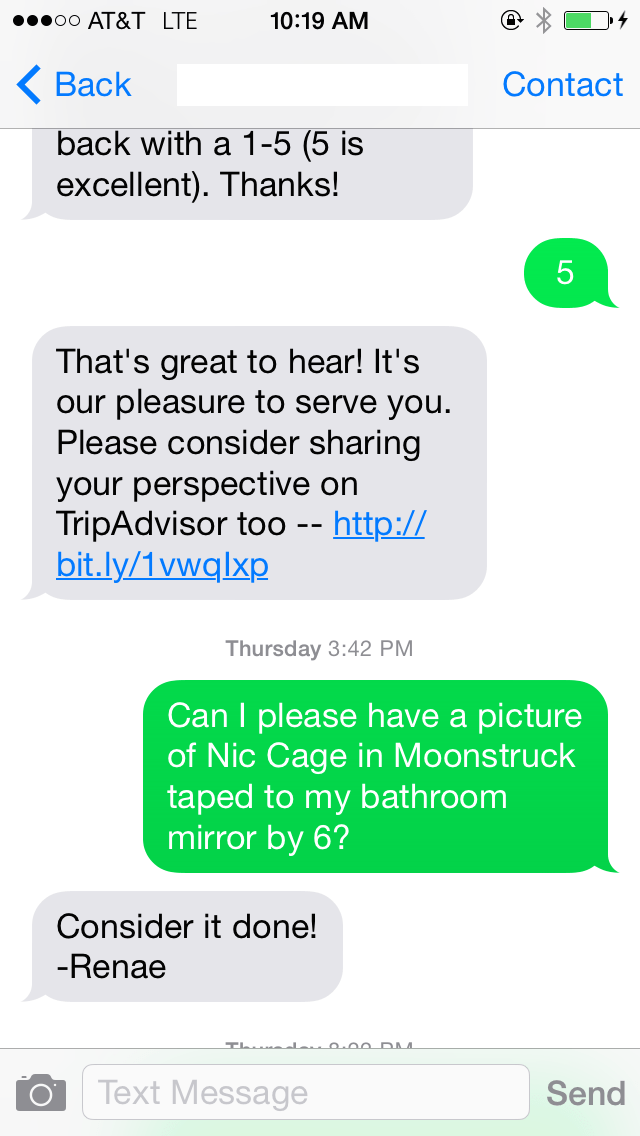Image resolution: width=640 pixels, height=1136 pixels.
Task: Tap the camera icon to attach a photo
Action: tap(41, 1092)
